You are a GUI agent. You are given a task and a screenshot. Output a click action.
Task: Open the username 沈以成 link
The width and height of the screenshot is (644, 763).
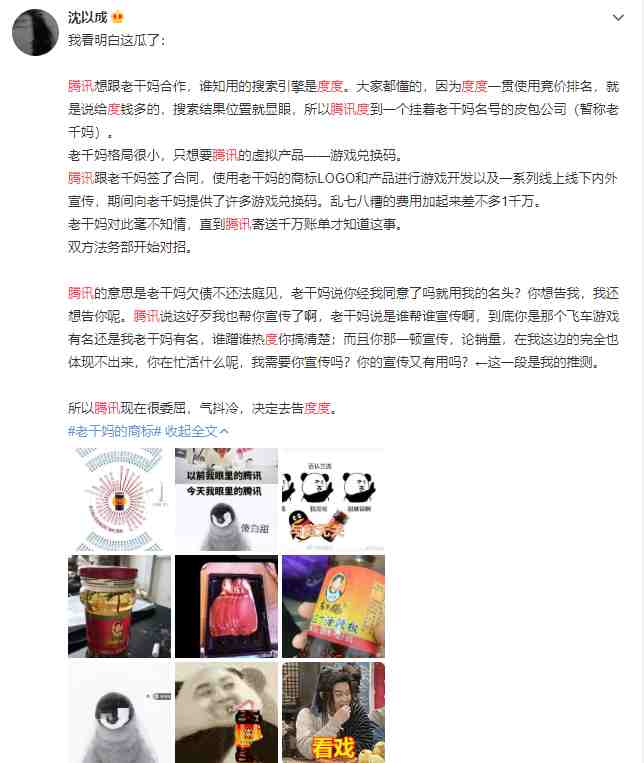(x=91, y=17)
